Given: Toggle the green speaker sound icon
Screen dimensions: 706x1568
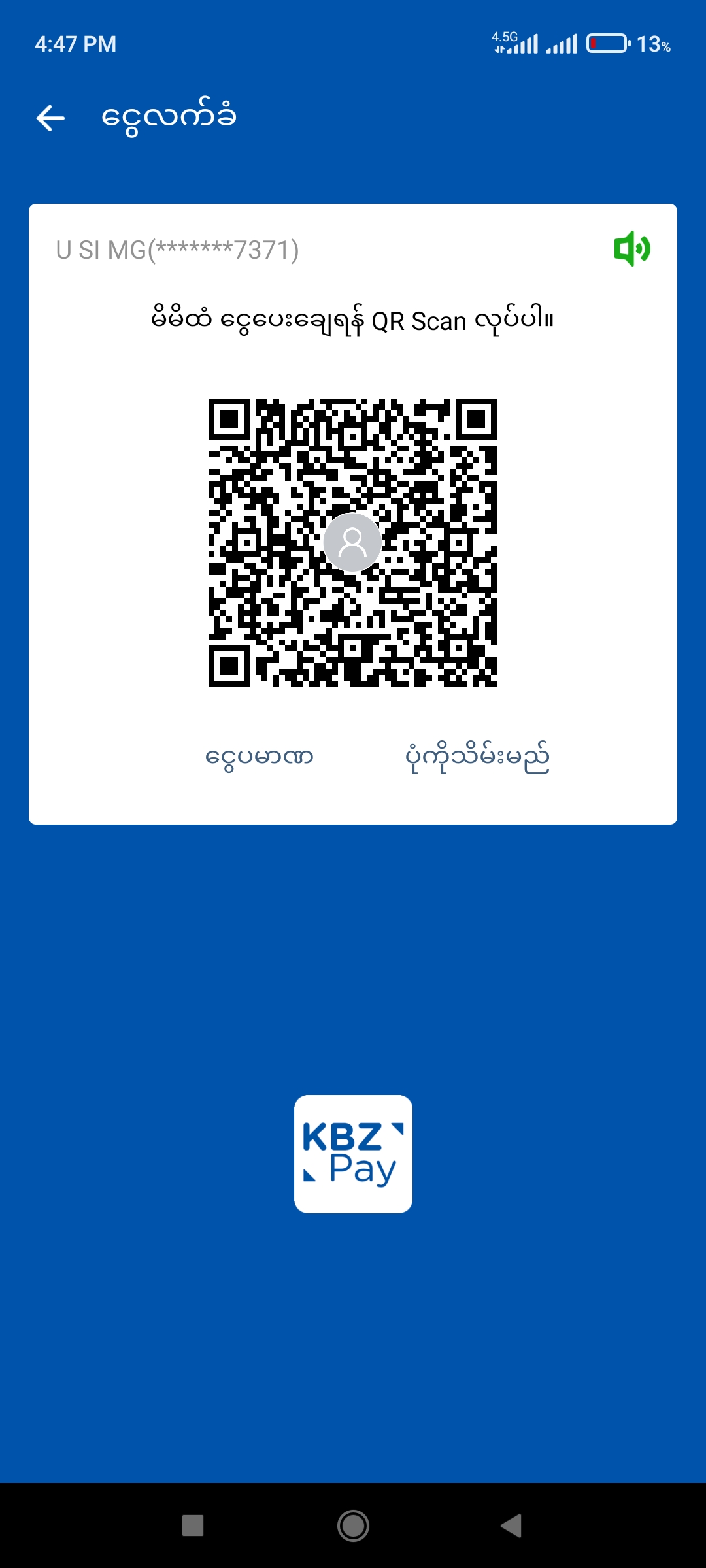Looking at the screenshot, I should 631,249.
